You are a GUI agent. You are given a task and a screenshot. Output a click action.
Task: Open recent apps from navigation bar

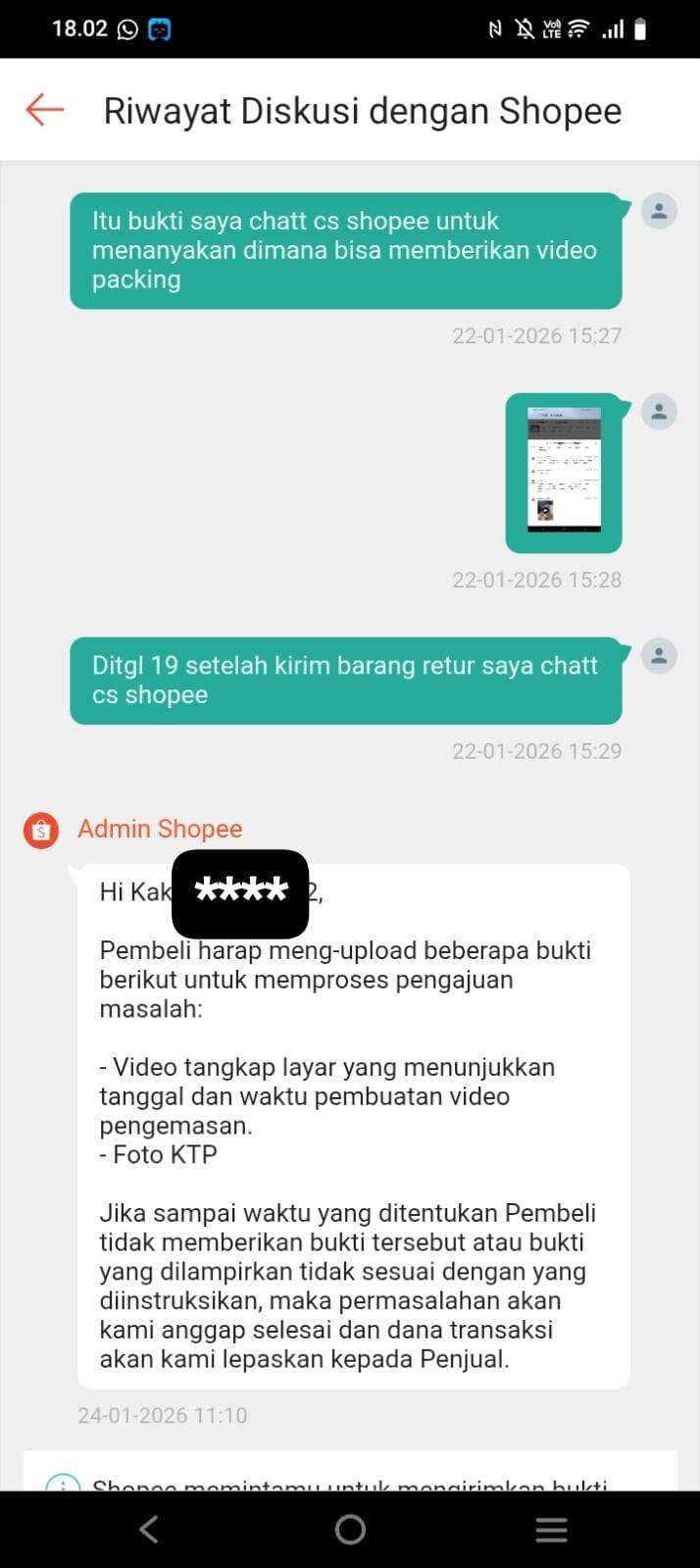(x=551, y=1529)
